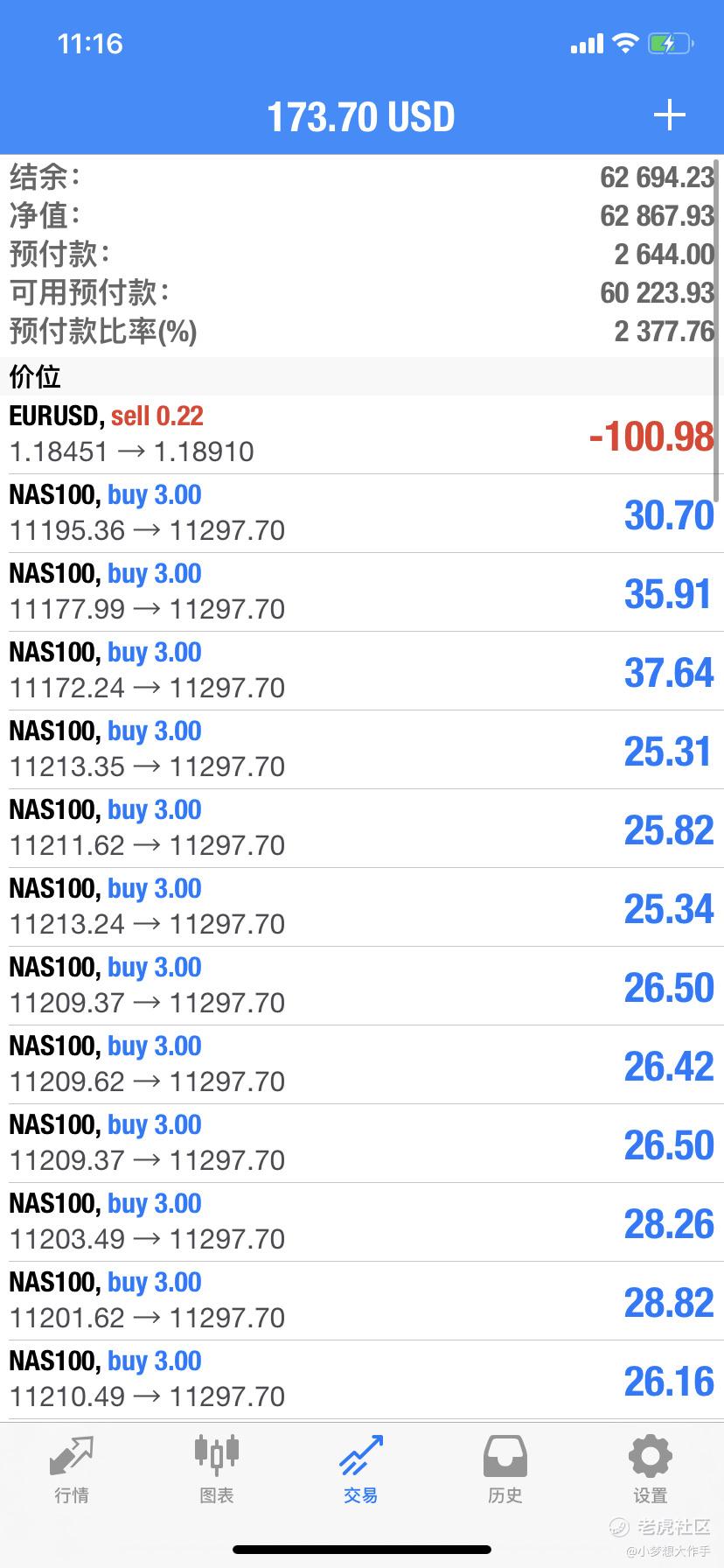Add a new order with the plus icon

[669, 115]
